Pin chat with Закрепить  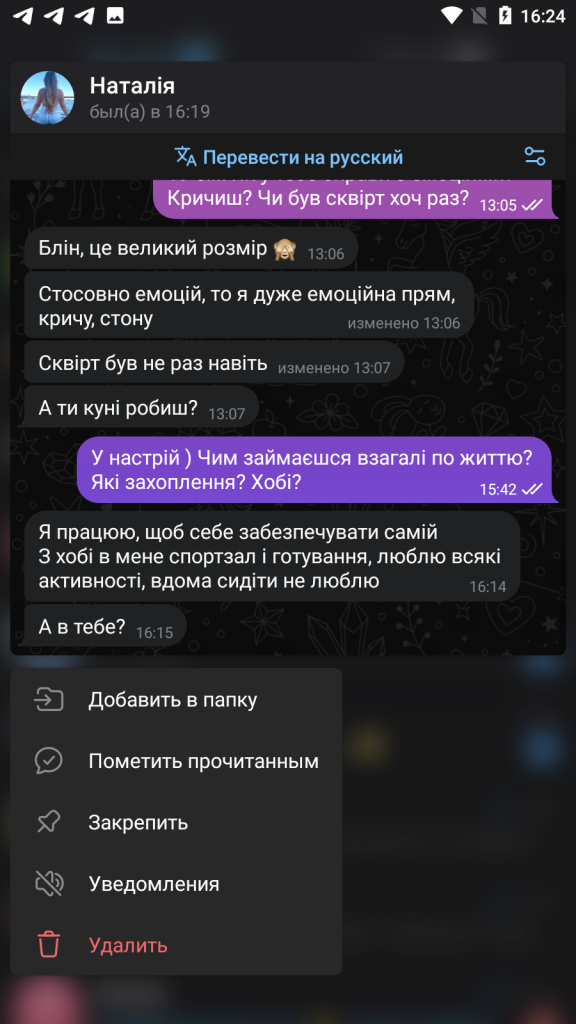[x=176, y=823]
